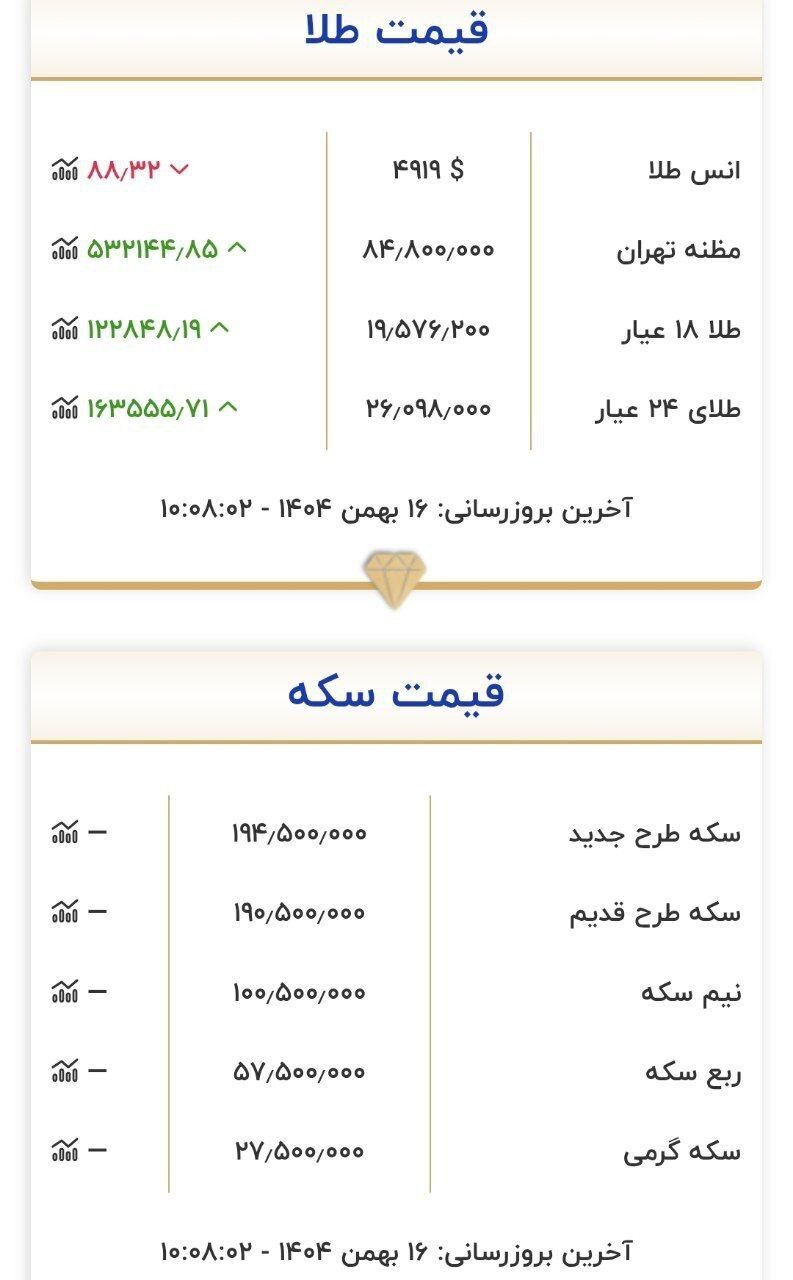793x1280 pixels.
Task: Click the green up arrow beside 532144,85
Action: coord(238,250)
